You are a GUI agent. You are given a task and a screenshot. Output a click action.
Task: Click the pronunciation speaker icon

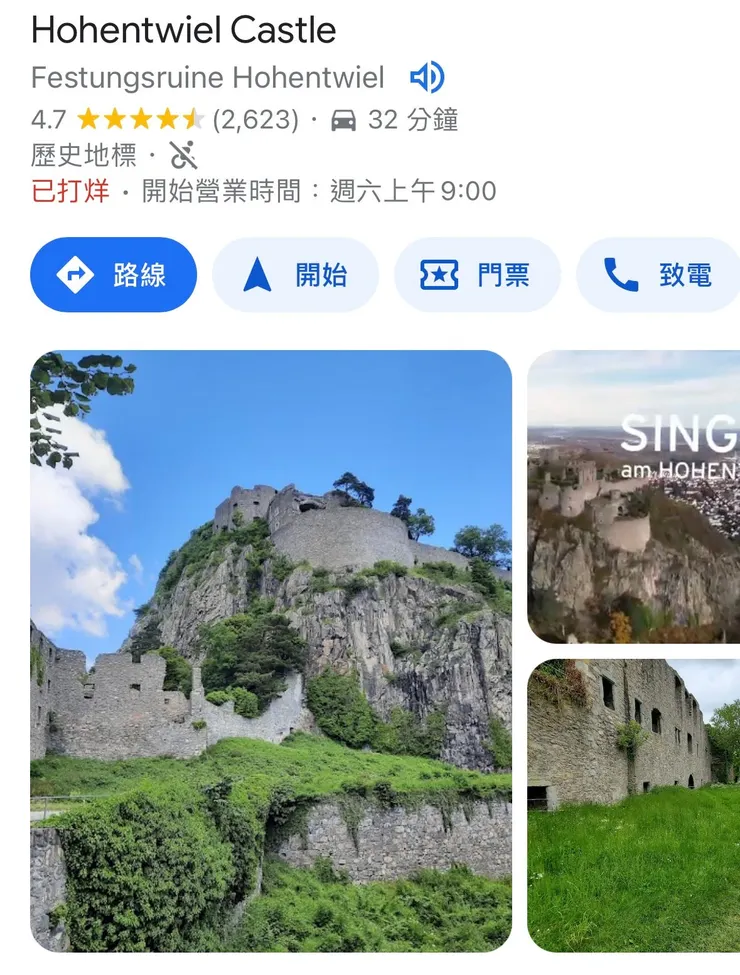pos(425,77)
